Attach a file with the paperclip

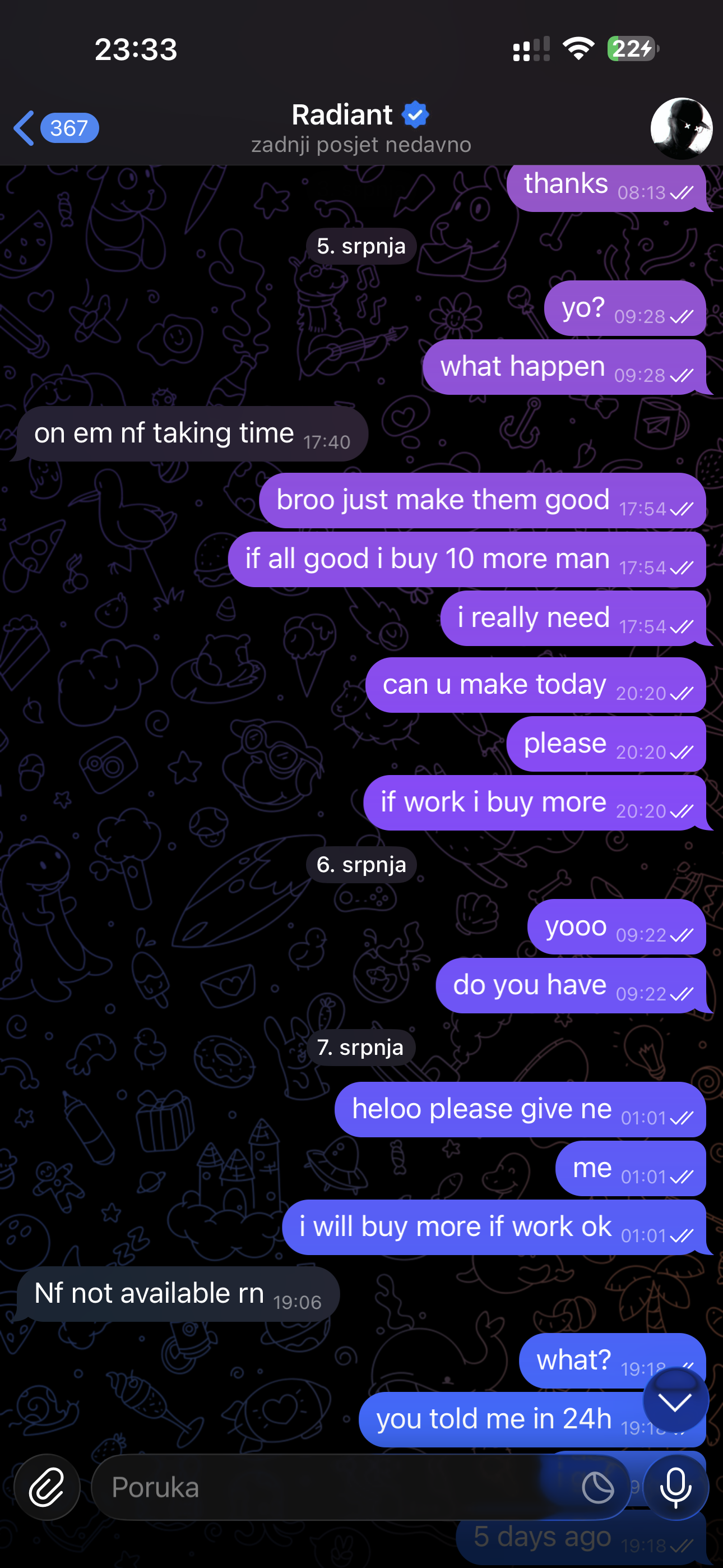click(x=47, y=1487)
